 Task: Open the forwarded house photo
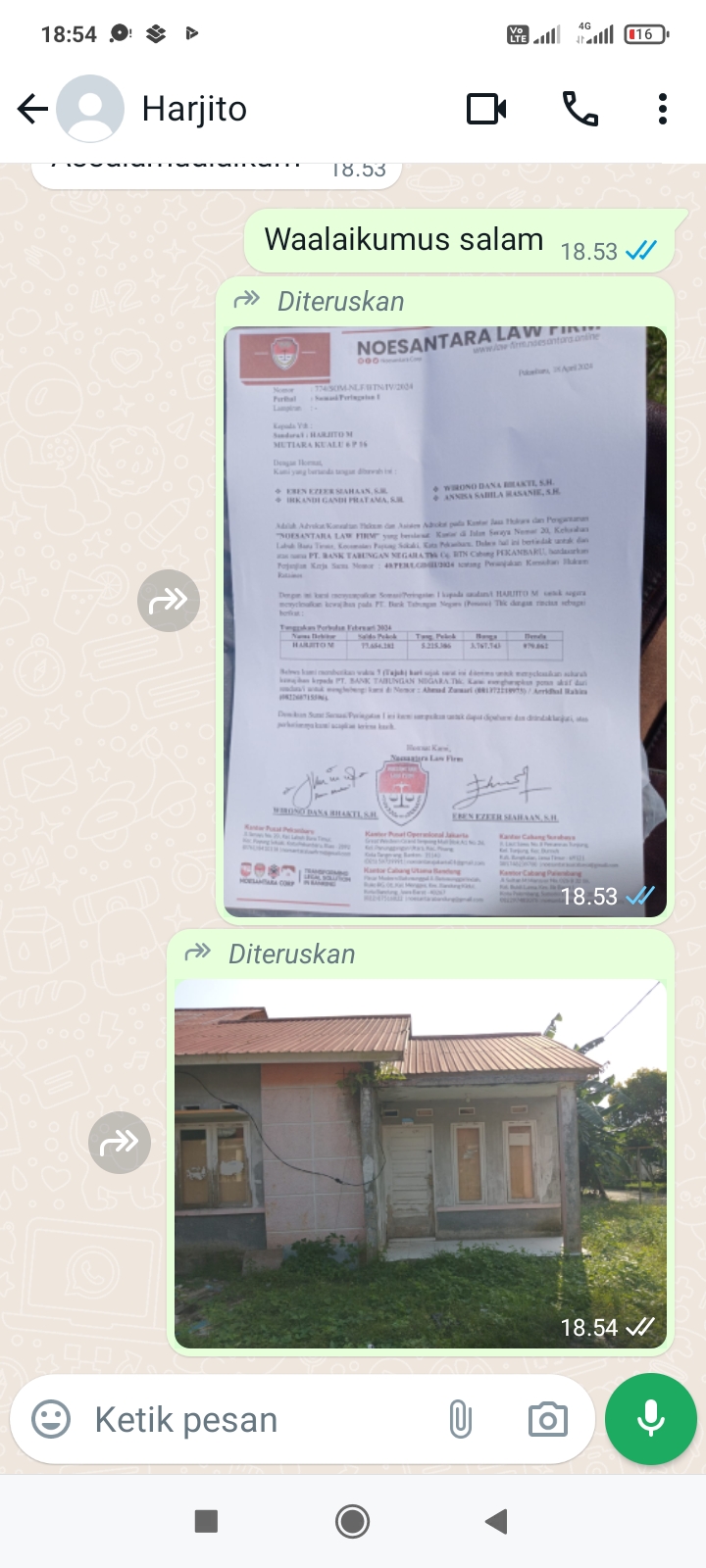click(x=420, y=1163)
